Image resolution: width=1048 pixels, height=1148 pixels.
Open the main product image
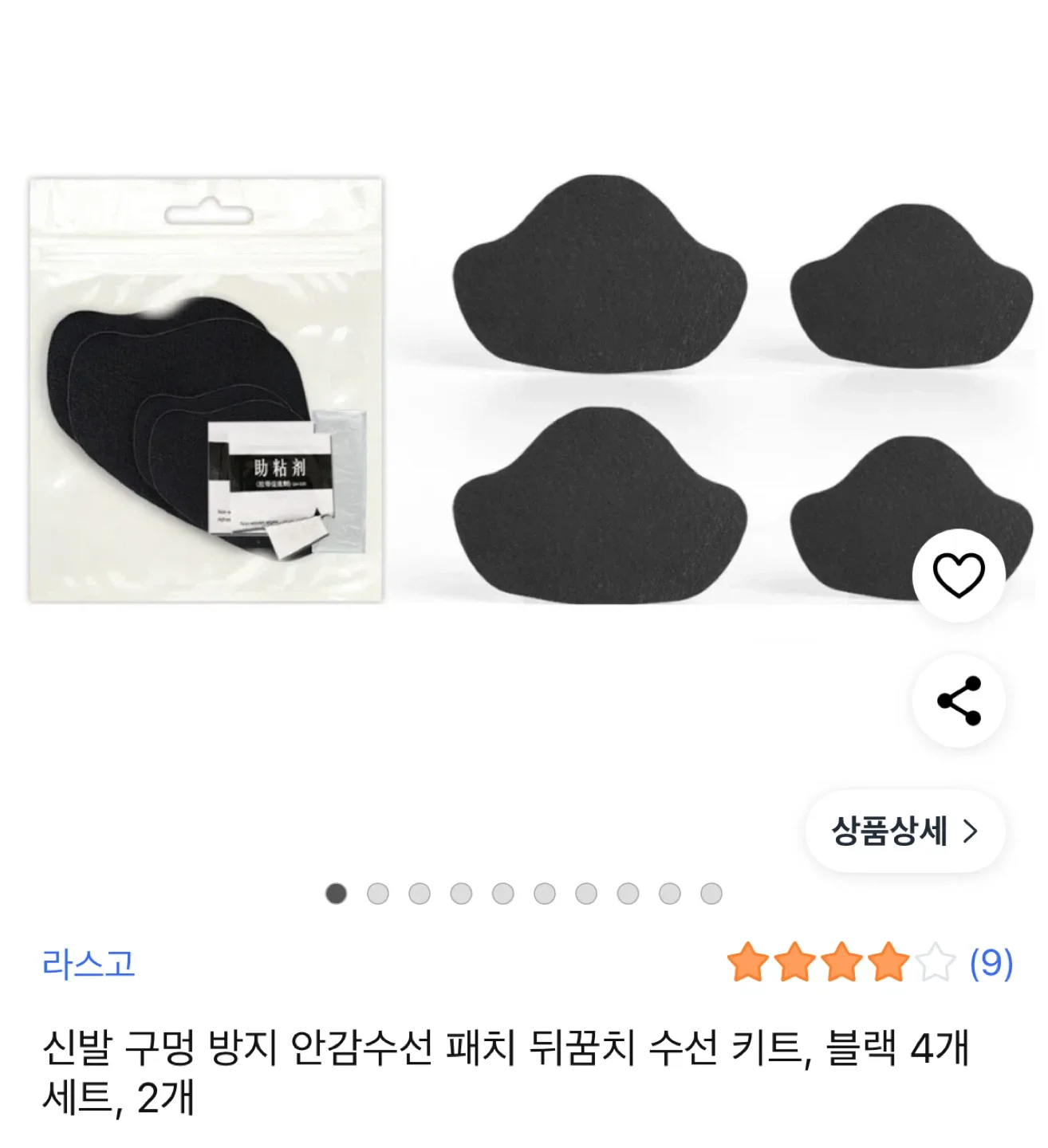point(524,391)
